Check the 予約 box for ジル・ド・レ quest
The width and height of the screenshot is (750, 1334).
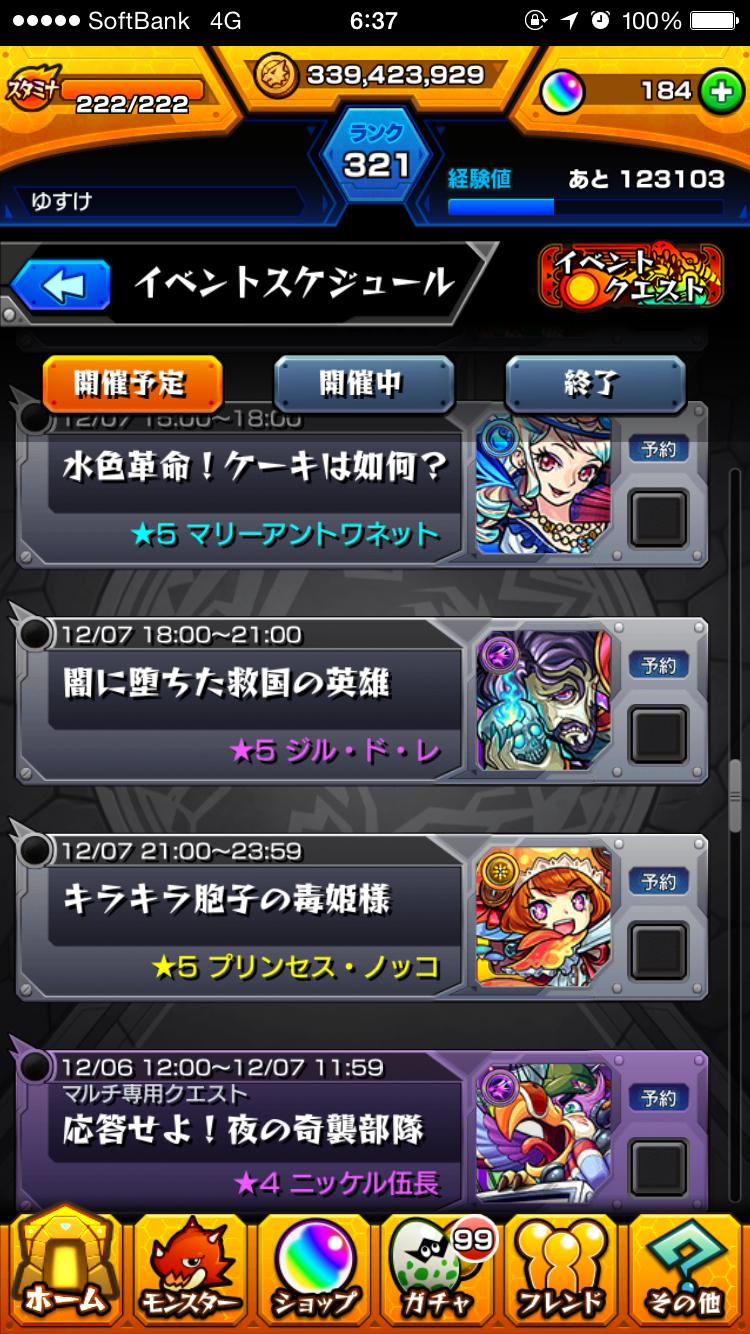click(658, 736)
